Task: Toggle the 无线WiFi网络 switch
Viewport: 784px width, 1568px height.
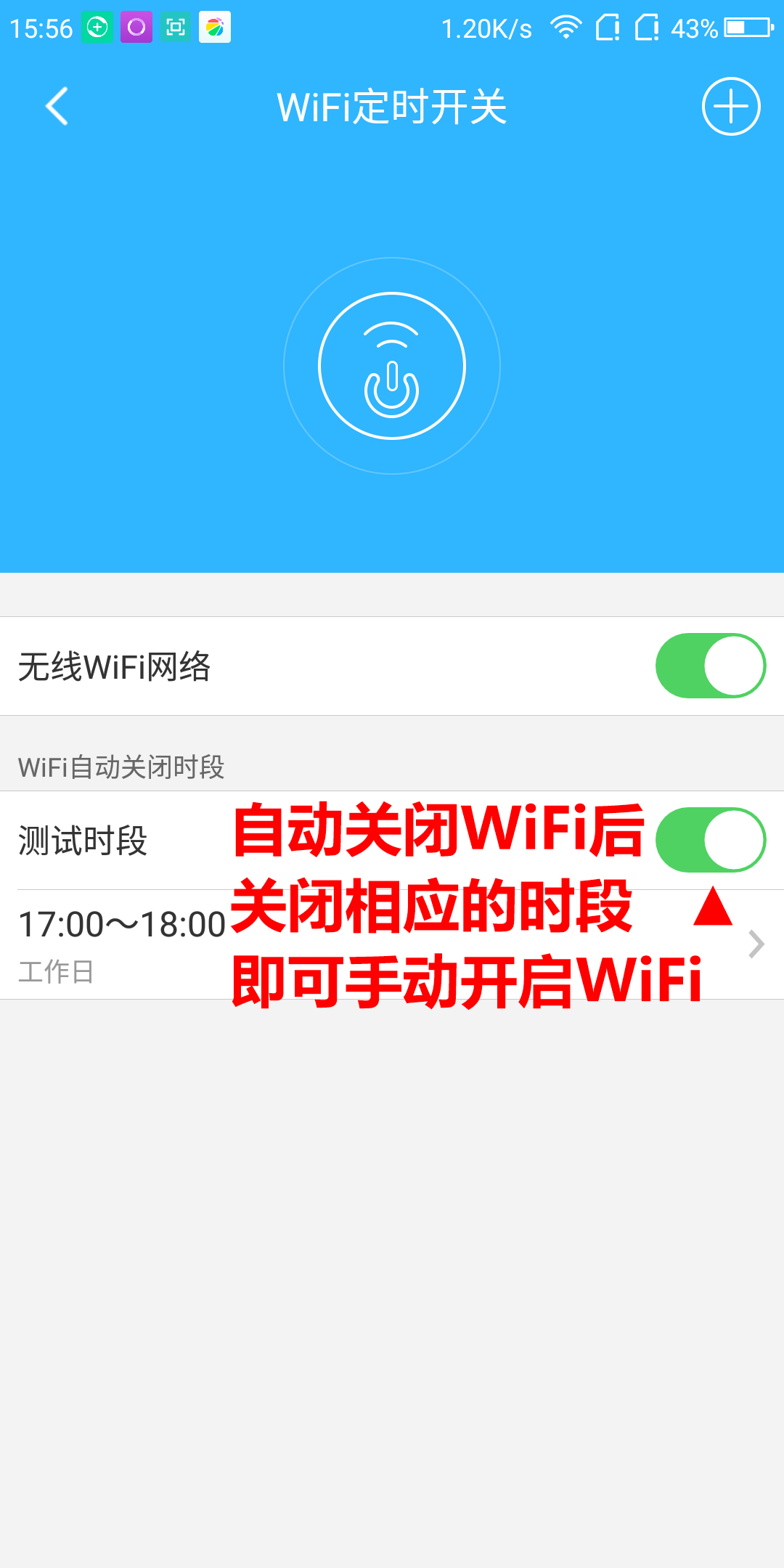Action: click(710, 666)
